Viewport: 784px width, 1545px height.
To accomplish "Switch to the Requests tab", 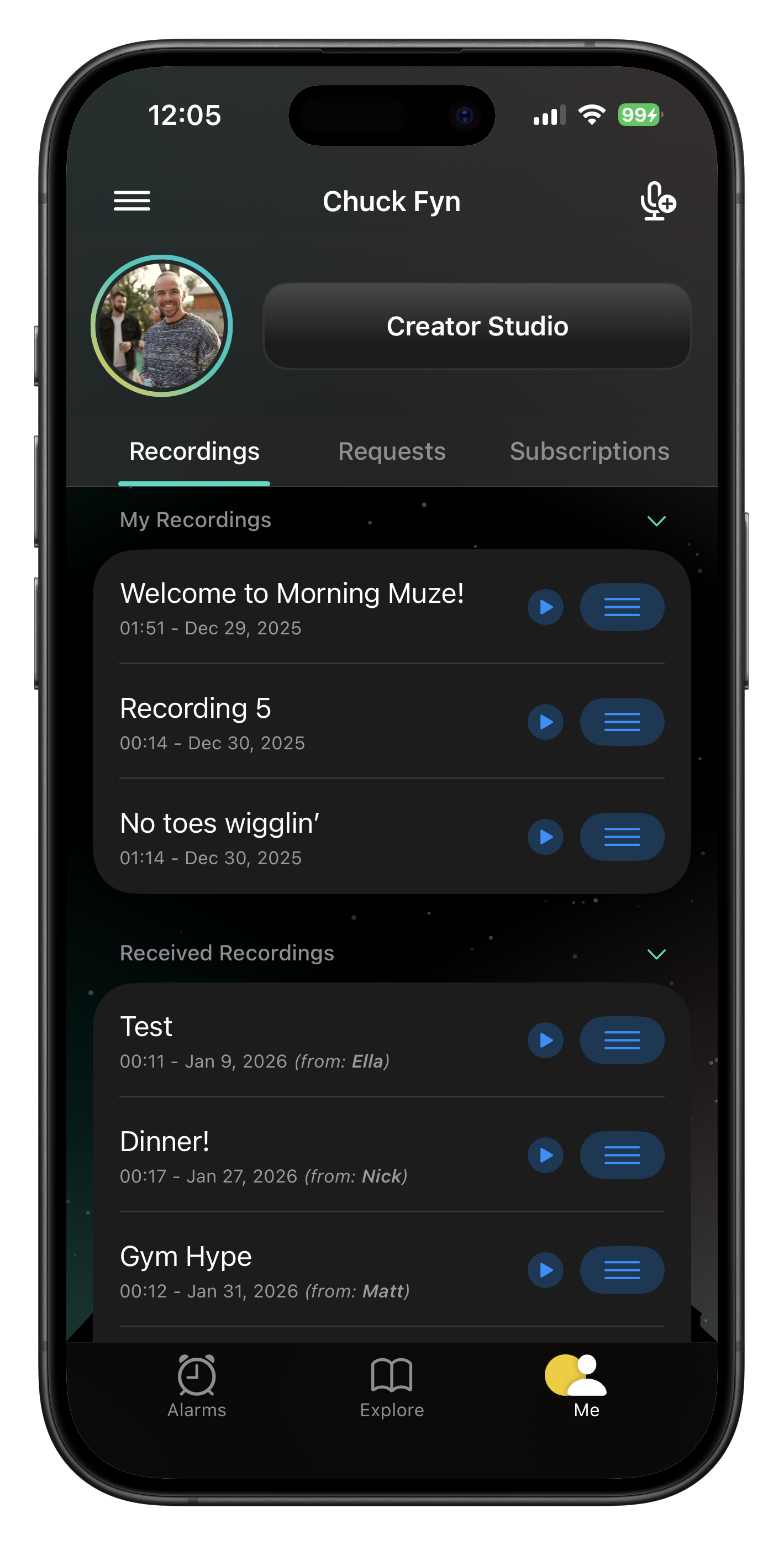I will pos(392,451).
